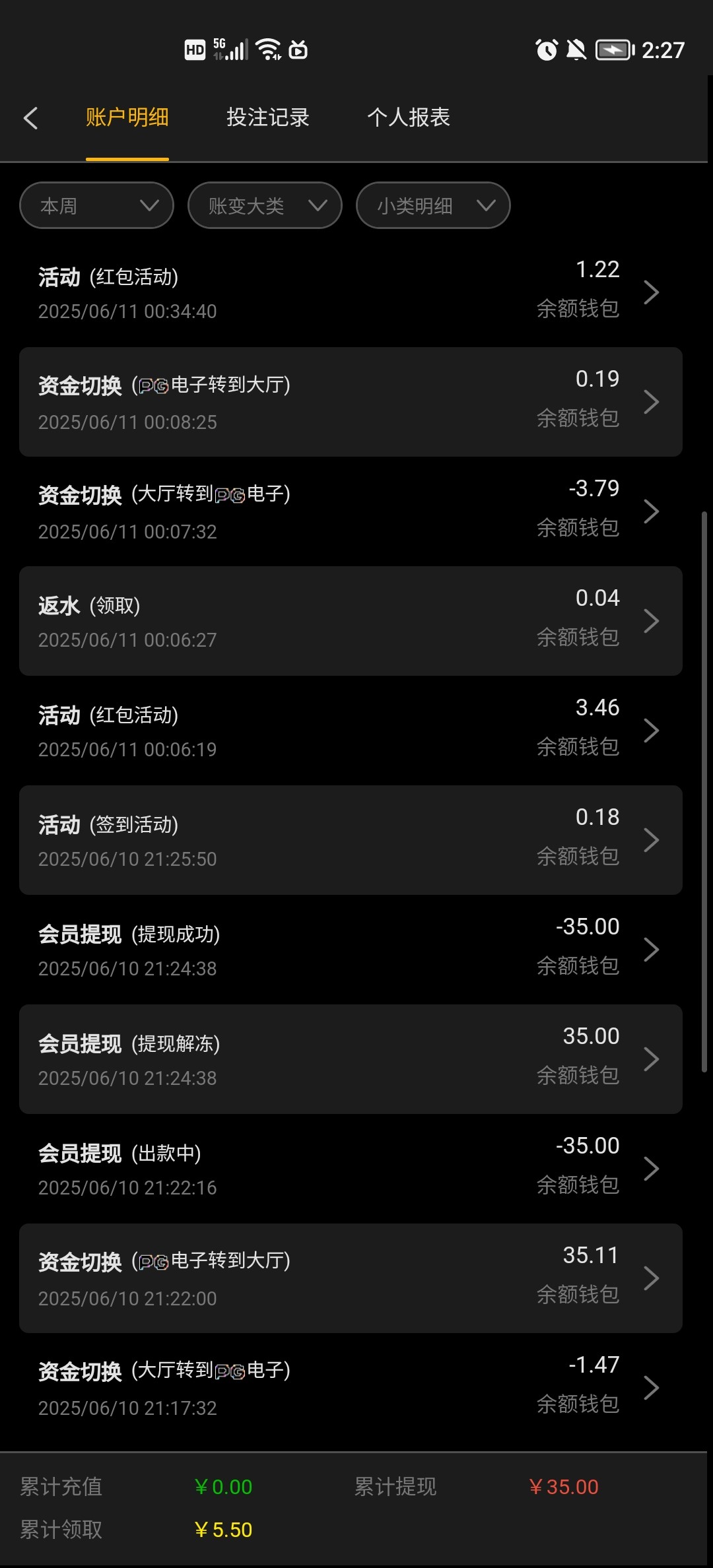View the 出款中 -35.00 withdrawal entry
The image size is (713, 1568).
click(x=350, y=1169)
